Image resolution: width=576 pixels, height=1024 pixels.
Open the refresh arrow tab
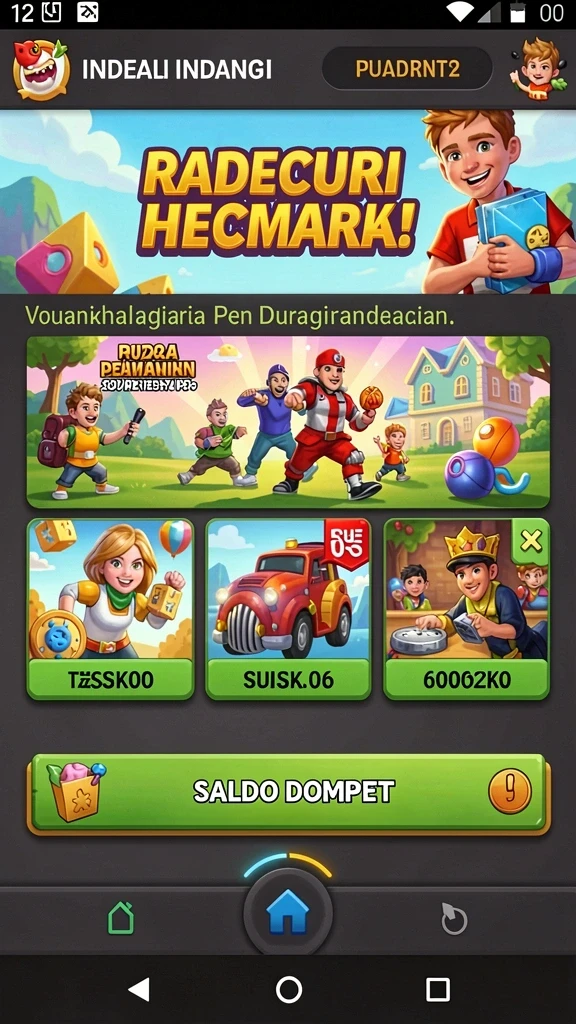(x=453, y=920)
